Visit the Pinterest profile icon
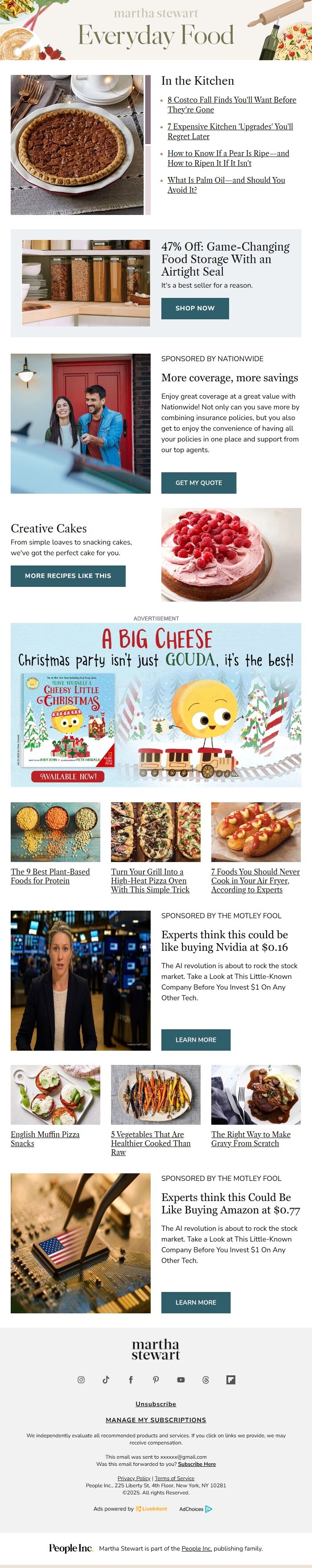 coord(156,1380)
